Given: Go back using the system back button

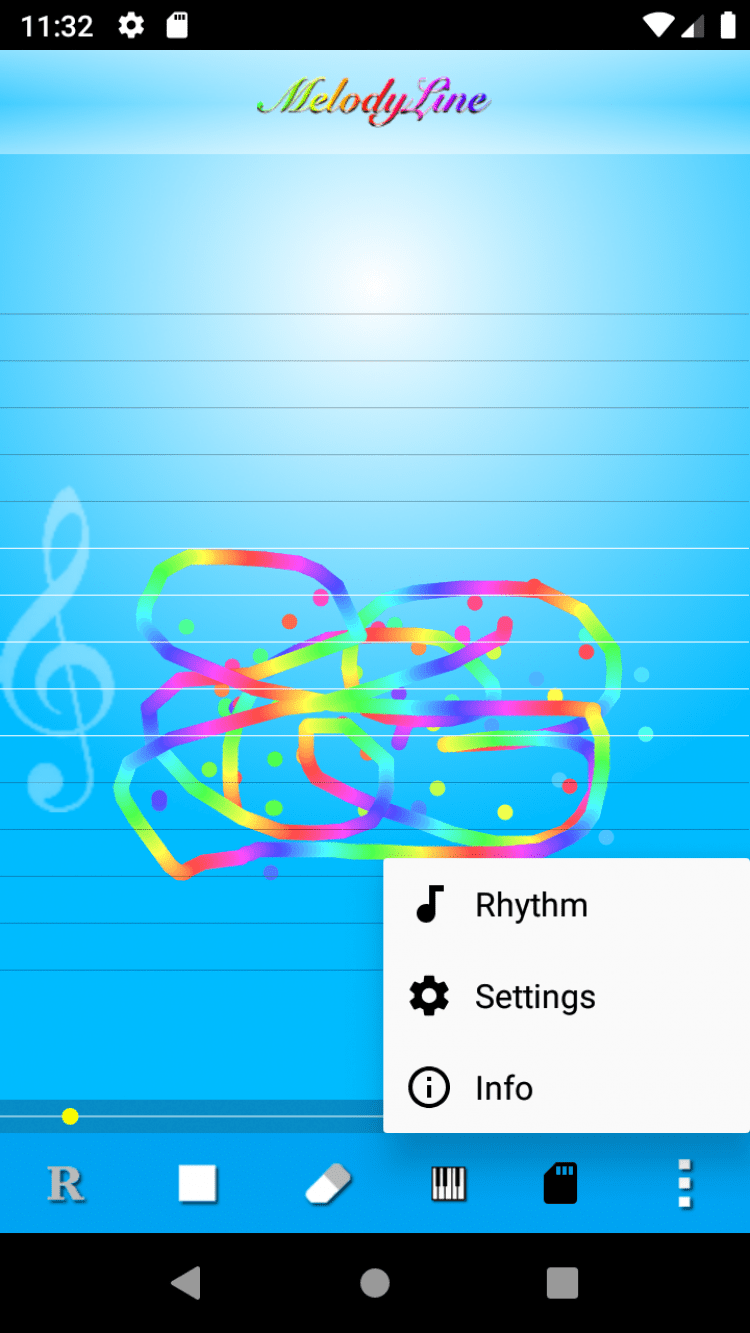Looking at the screenshot, I should [x=186, y=1283].
